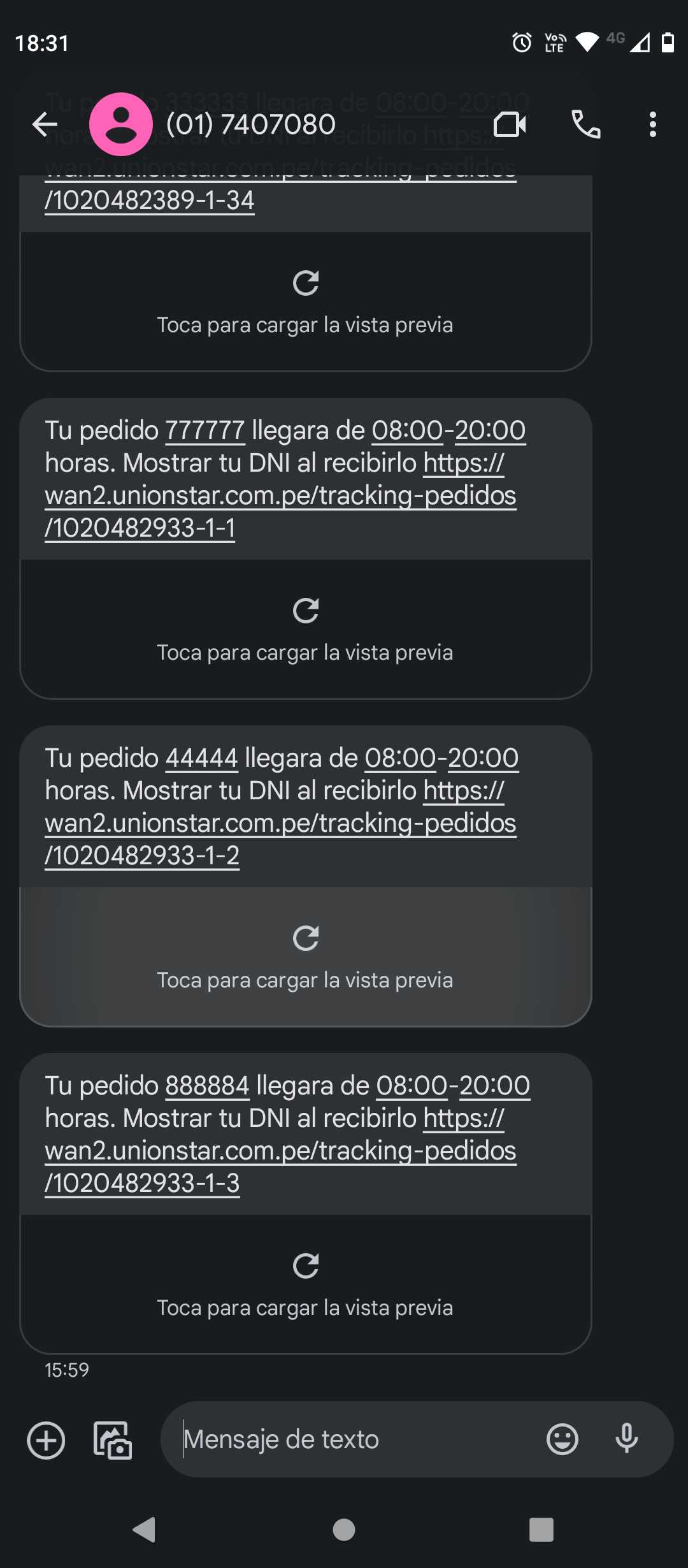Place a voice call to this number

coord(585,124)
